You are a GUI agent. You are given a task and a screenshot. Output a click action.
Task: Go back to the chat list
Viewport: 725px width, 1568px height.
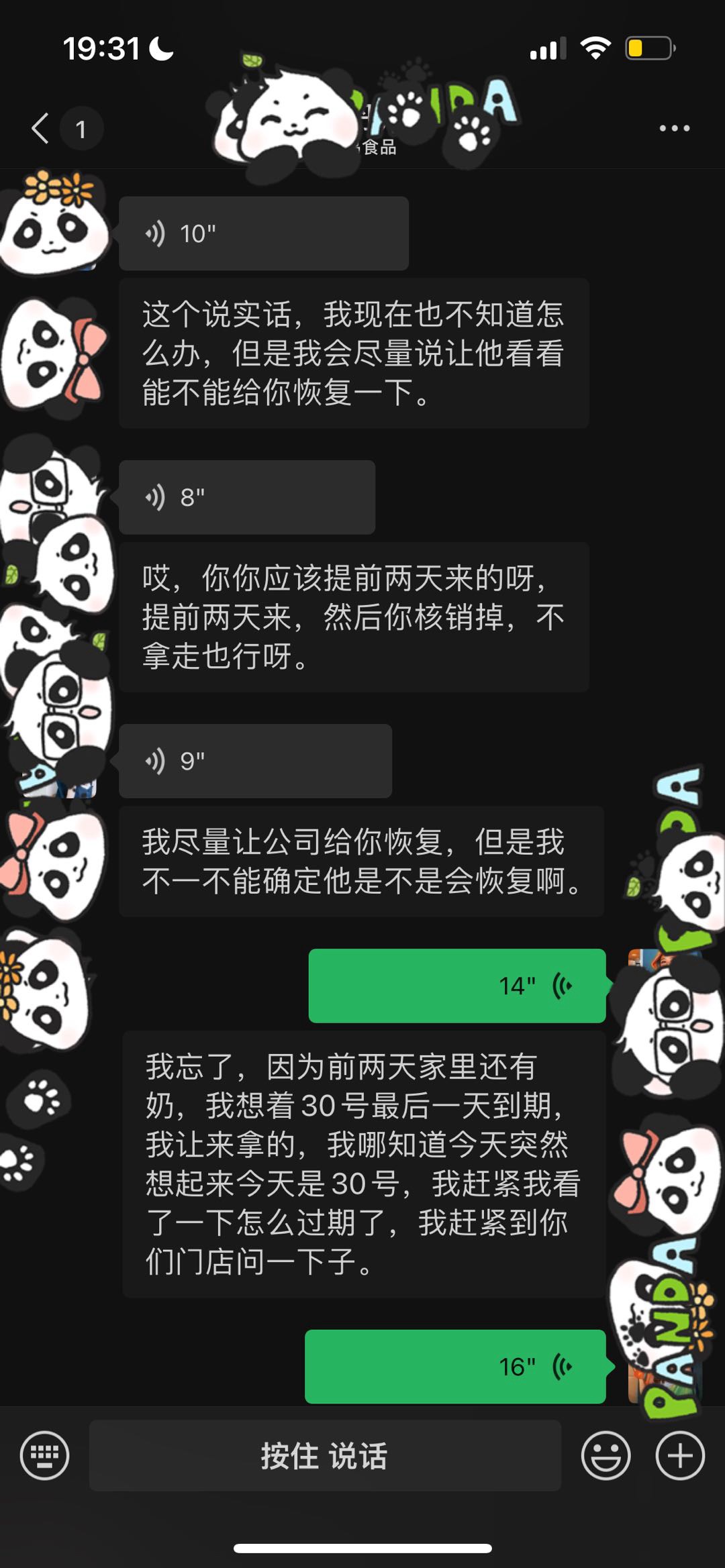point(41,127)
